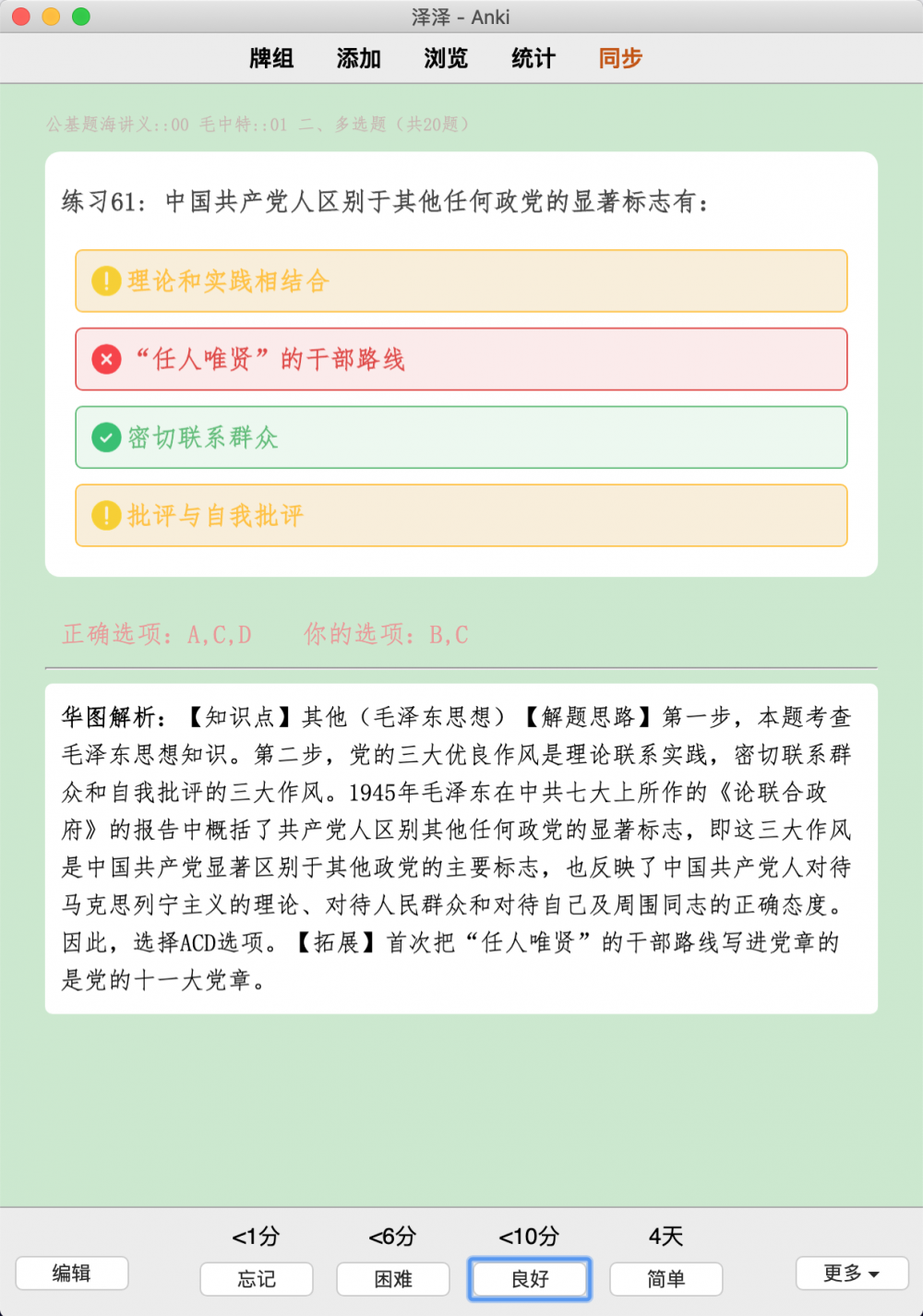Minimize the window with yellow button
Image resolution: width=923 pixels, height=1316 pixels.
coord(51,17)
